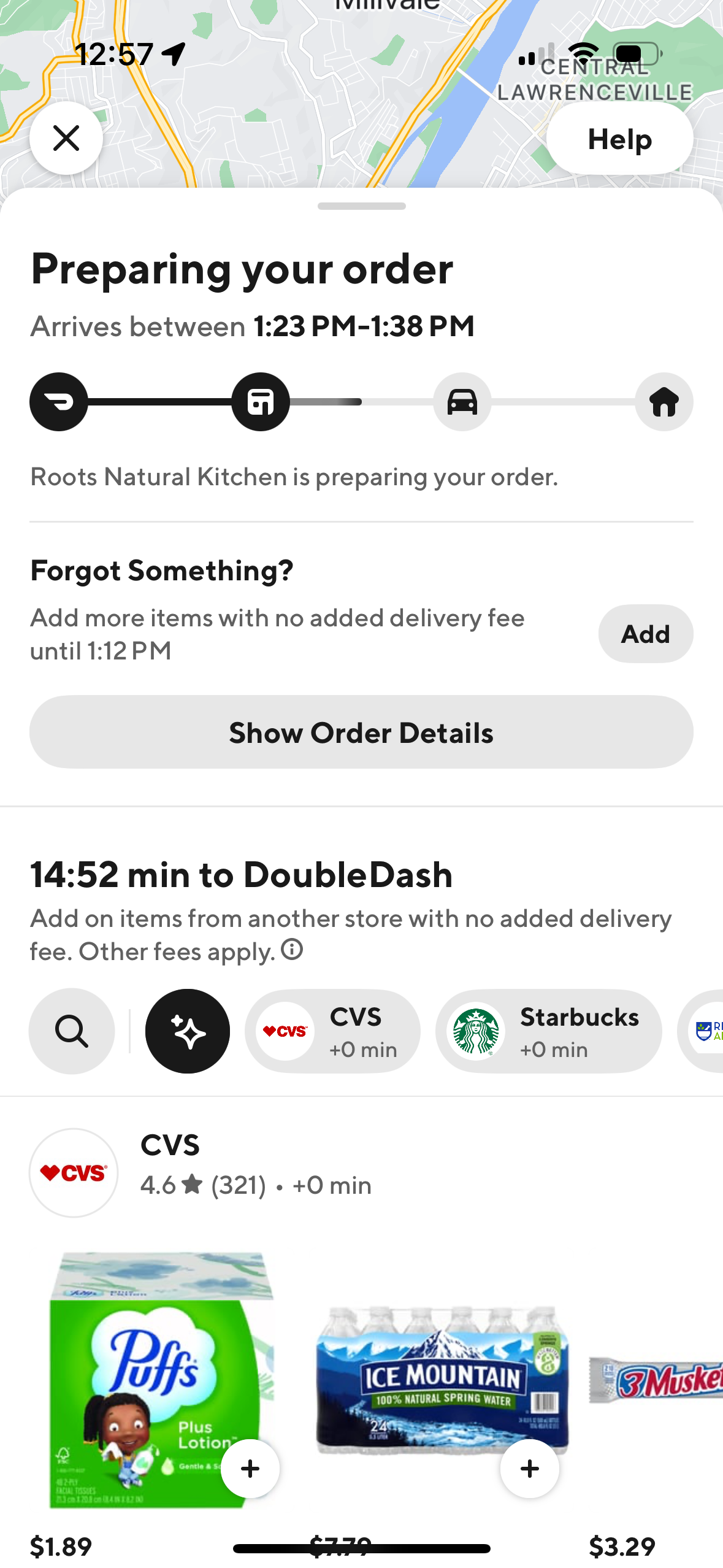Select the storefront icon on the progress tracker
Image resolution: width=723 pixels, height=1568 pixels.
point(259,401)
